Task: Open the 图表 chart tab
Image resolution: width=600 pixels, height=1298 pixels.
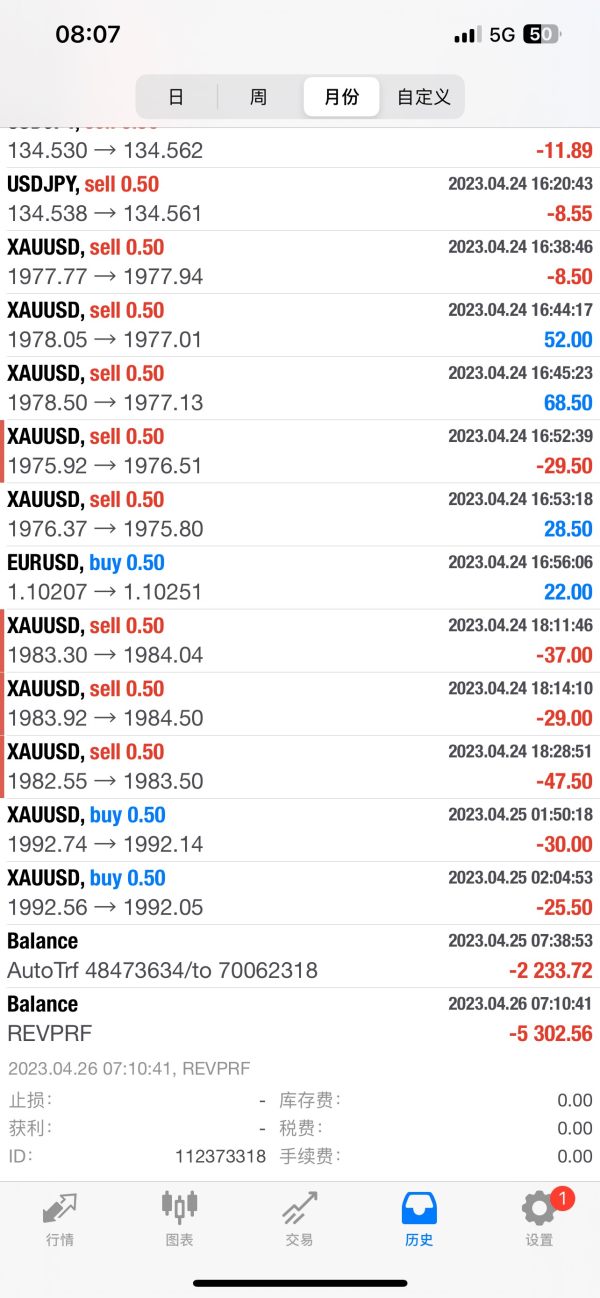Action: [179, 1218]
